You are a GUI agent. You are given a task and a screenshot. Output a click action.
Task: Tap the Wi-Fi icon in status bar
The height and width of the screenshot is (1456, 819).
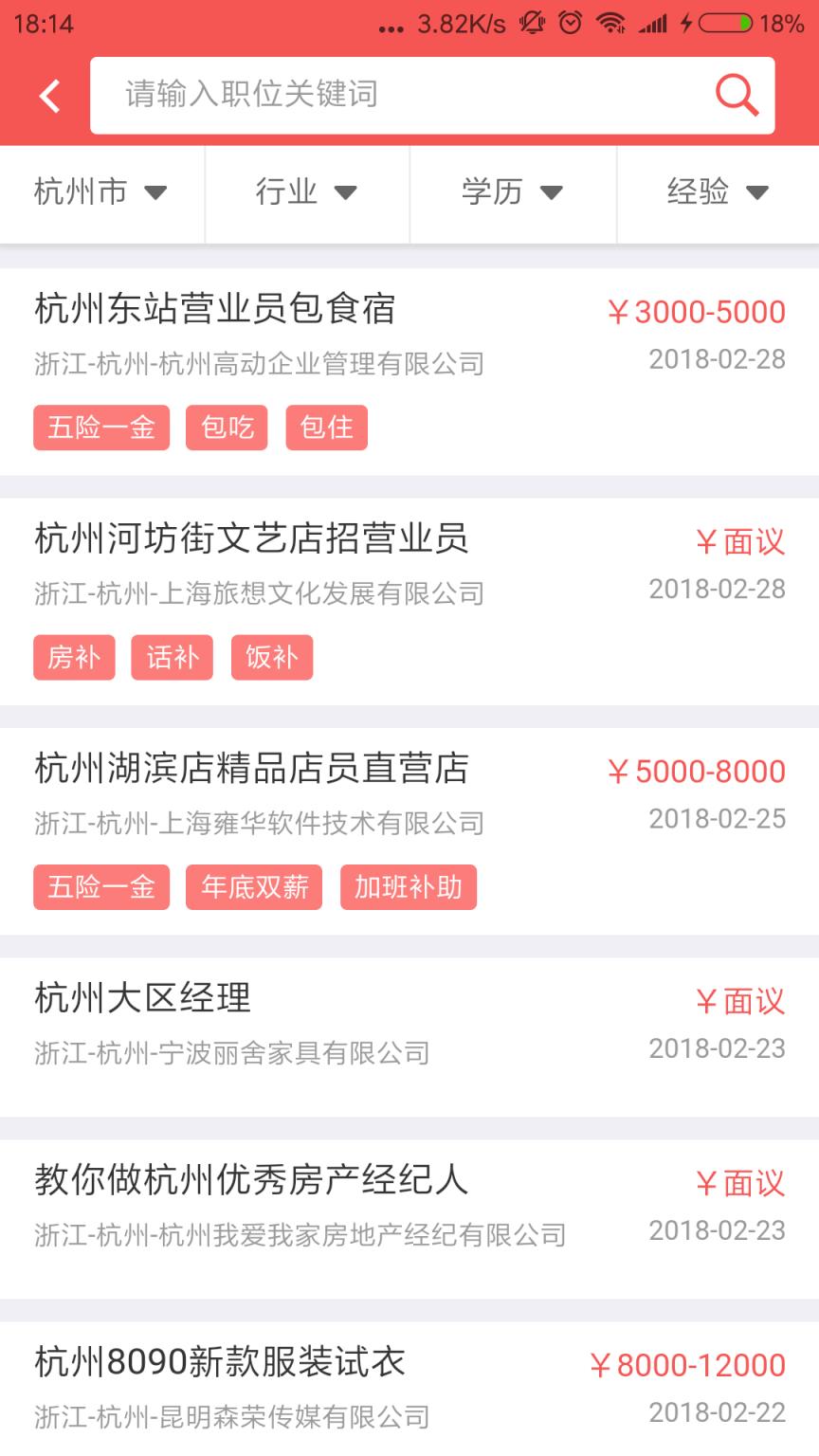pos(612,27)
